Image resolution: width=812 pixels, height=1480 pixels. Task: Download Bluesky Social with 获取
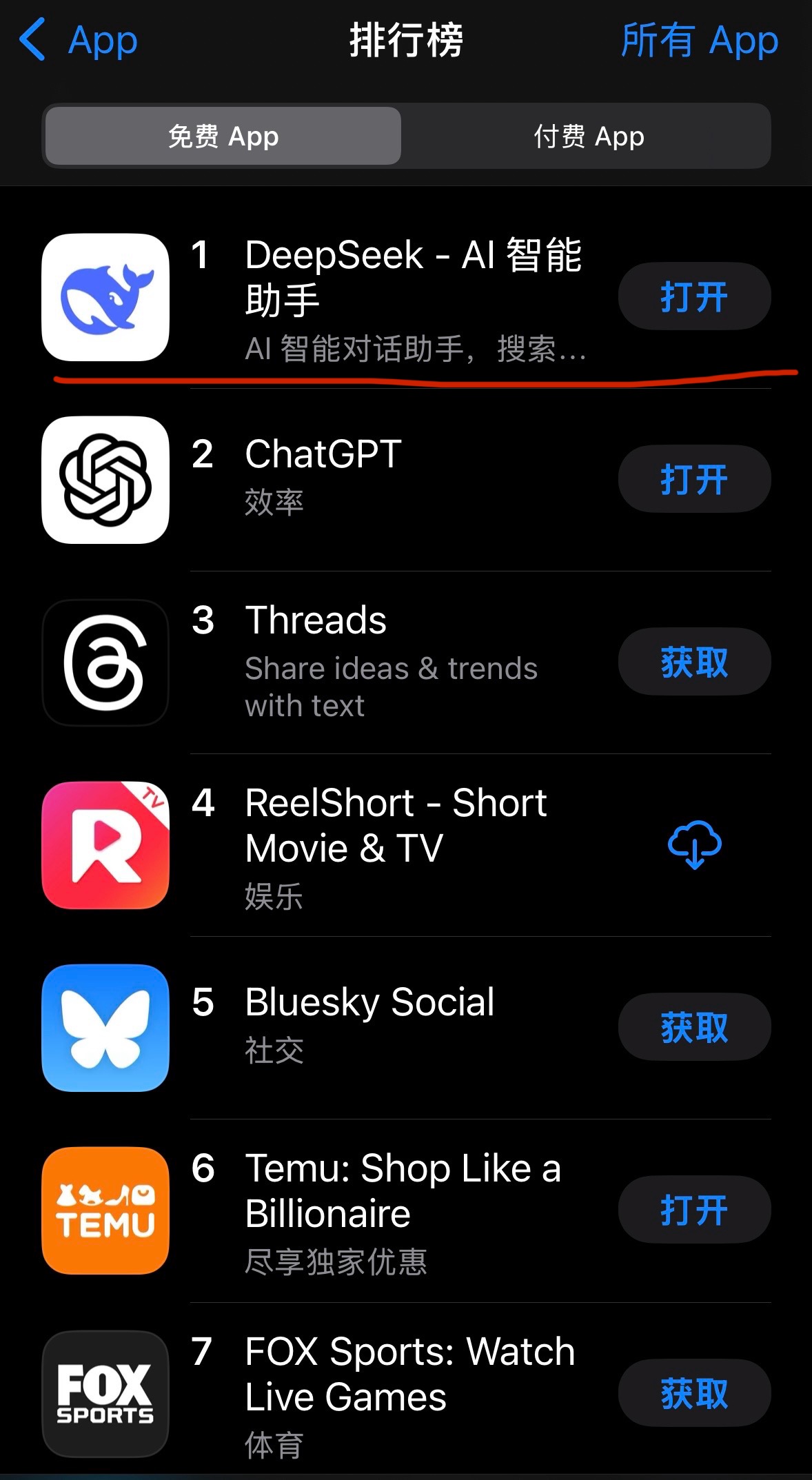[x=693, y=1027]
